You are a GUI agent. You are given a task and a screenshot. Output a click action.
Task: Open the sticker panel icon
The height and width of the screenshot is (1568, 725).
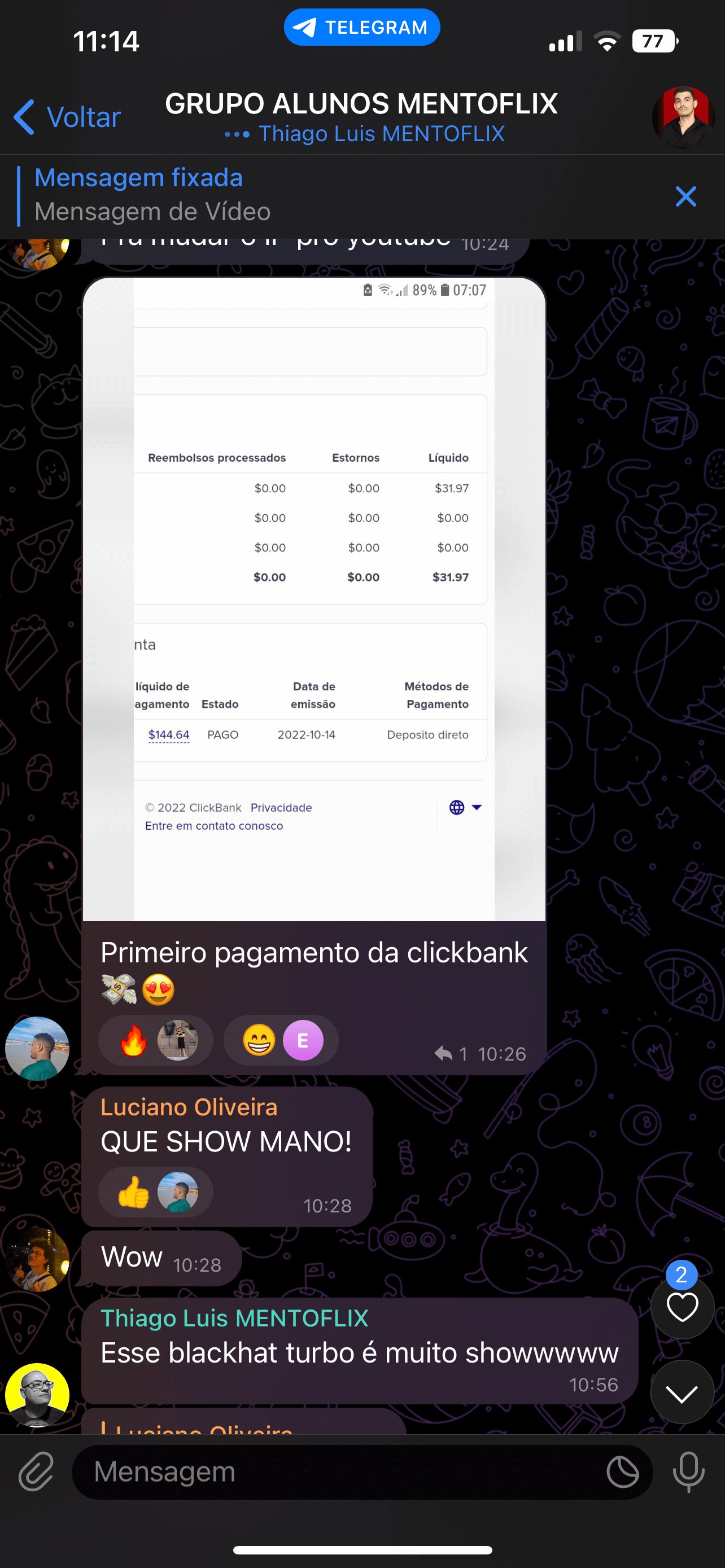click(623, 1472)
